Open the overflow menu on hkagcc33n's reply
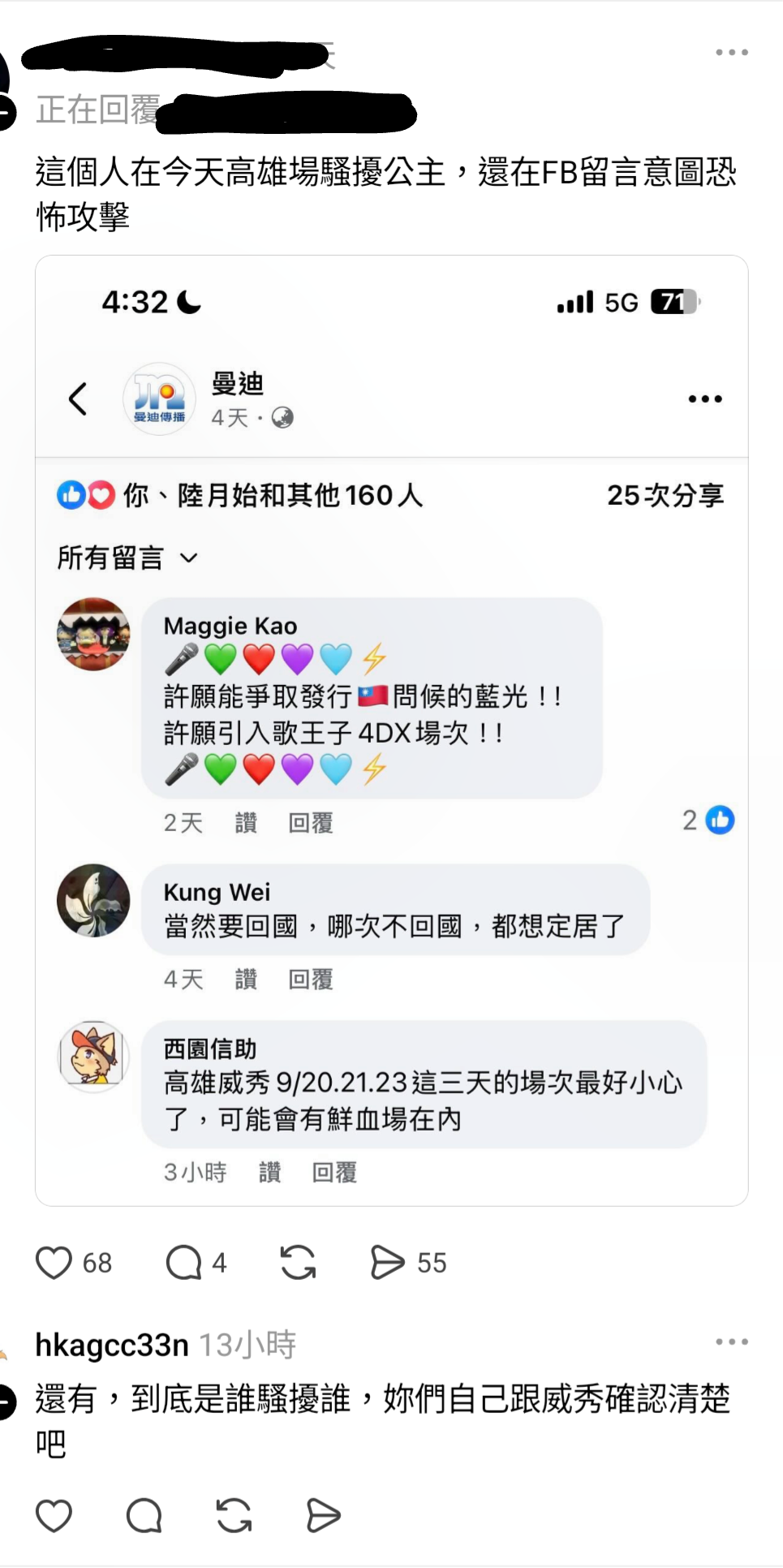783x1568 pixels. (x=731, y=1342)
